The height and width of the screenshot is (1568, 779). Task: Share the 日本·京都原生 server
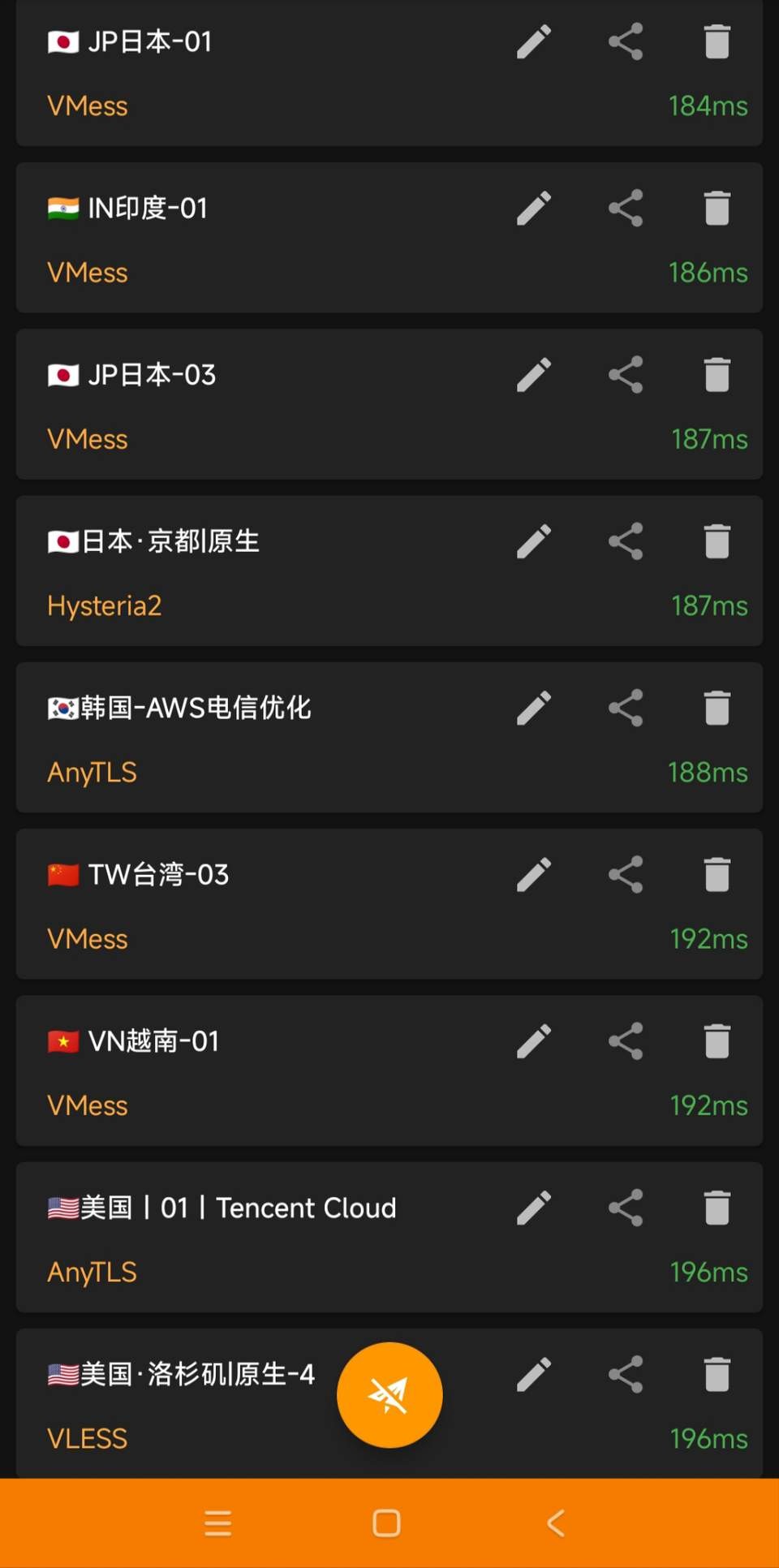pos(626,541)
